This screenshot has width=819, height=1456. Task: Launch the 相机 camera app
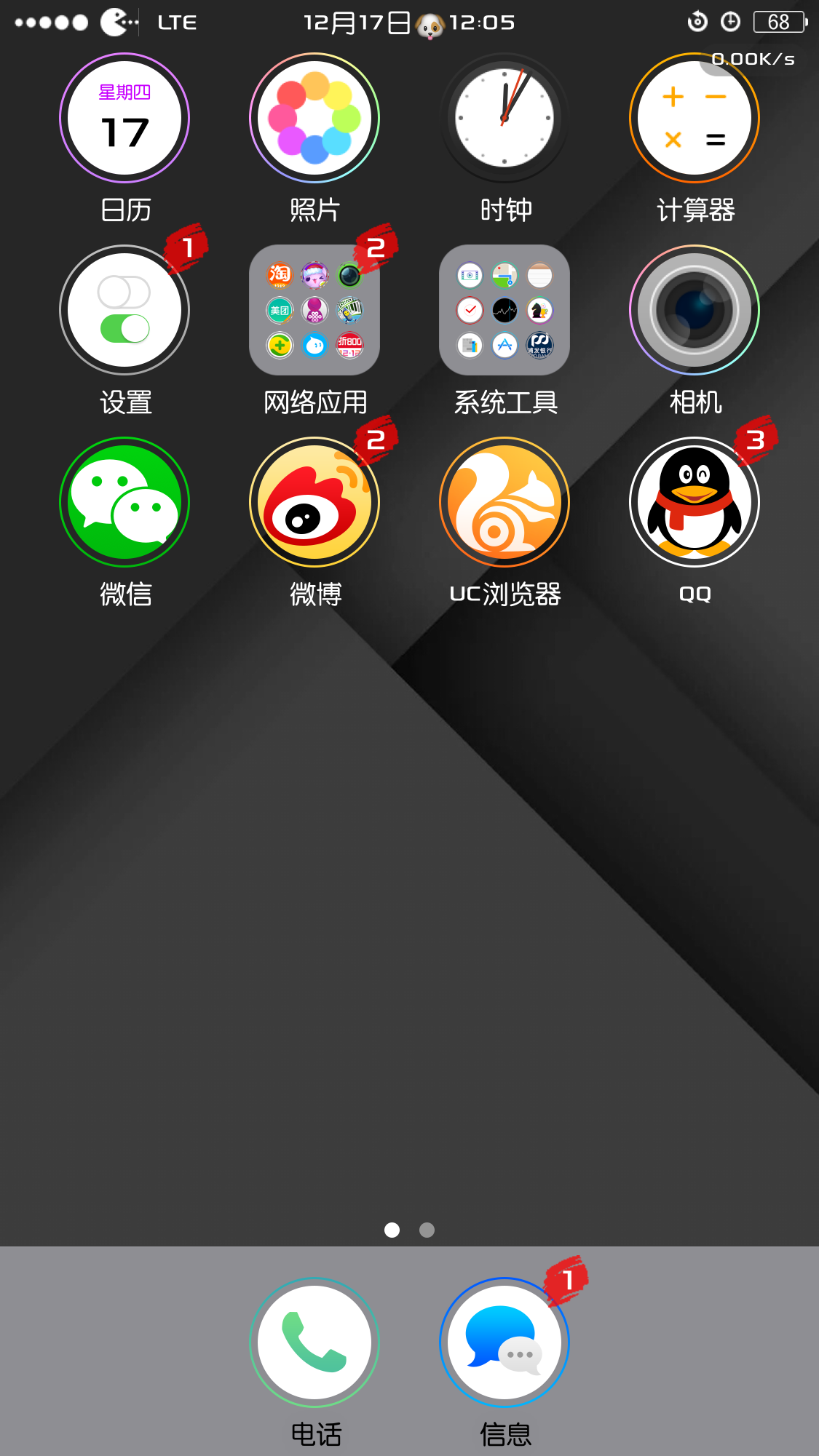click(x=695, y=310)
